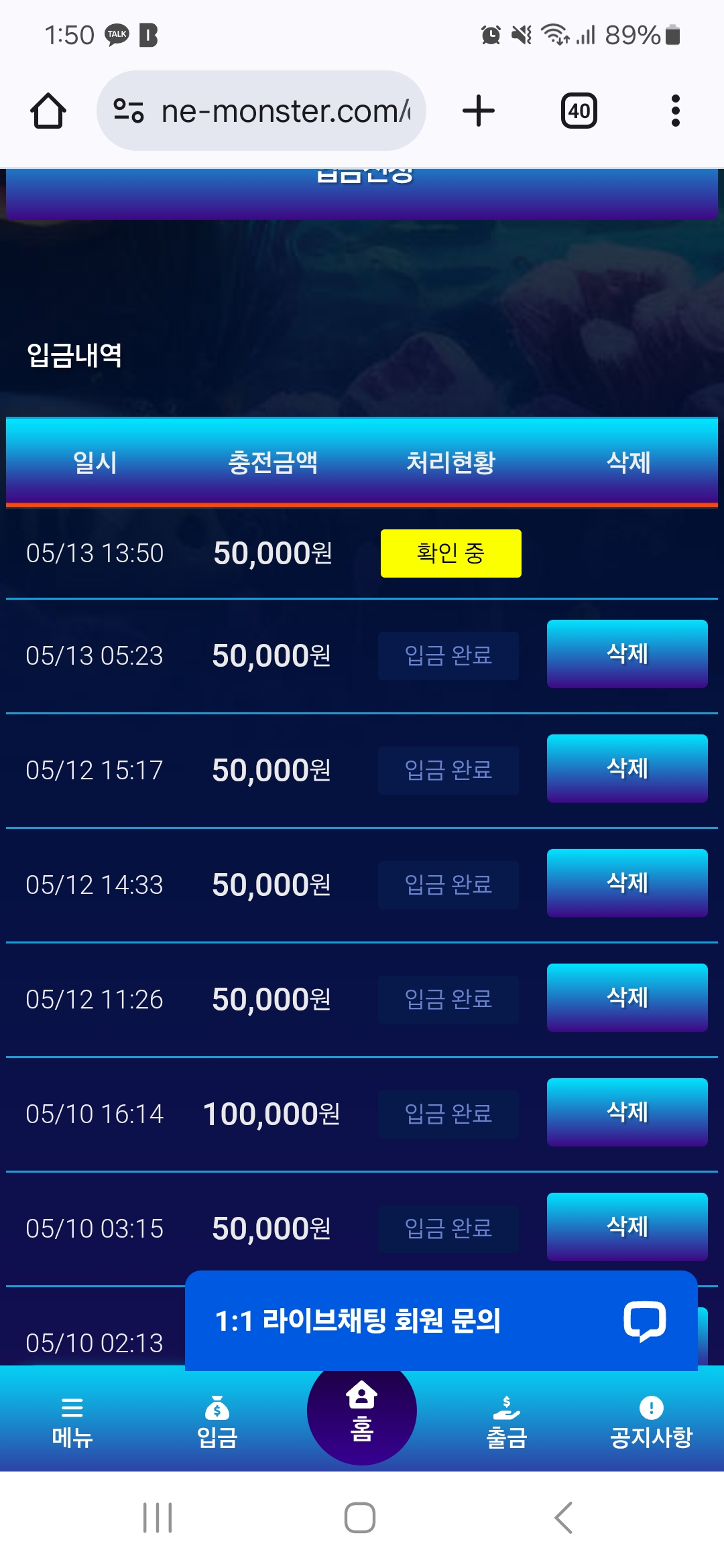The width and height of the screenshot is (724, 1568).
Task: Open the 1:1 라이브채팅 회원 문의 chat
Action: point(441,1321)
